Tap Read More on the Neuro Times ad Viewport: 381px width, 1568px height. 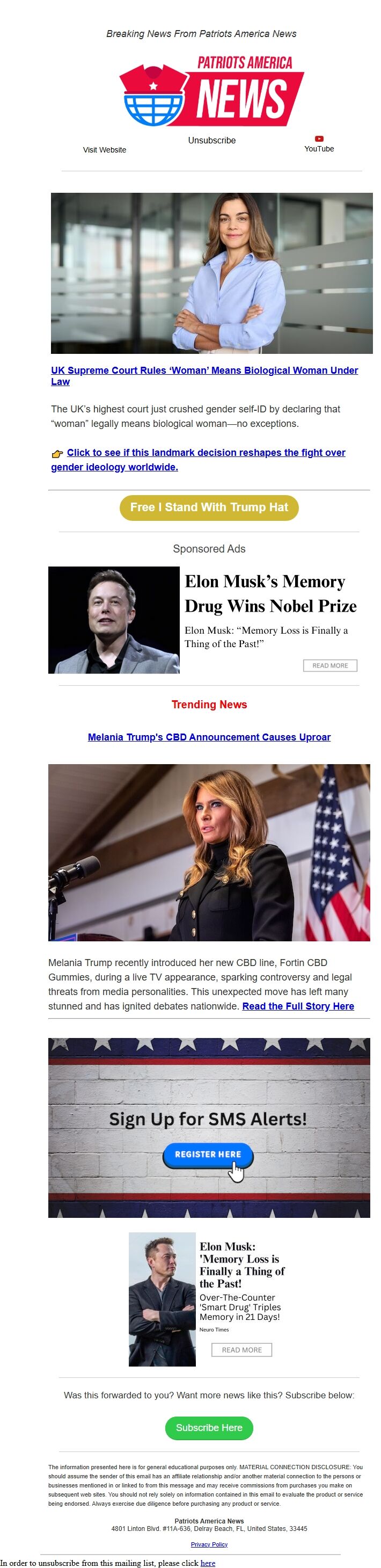coord(241,1349)
